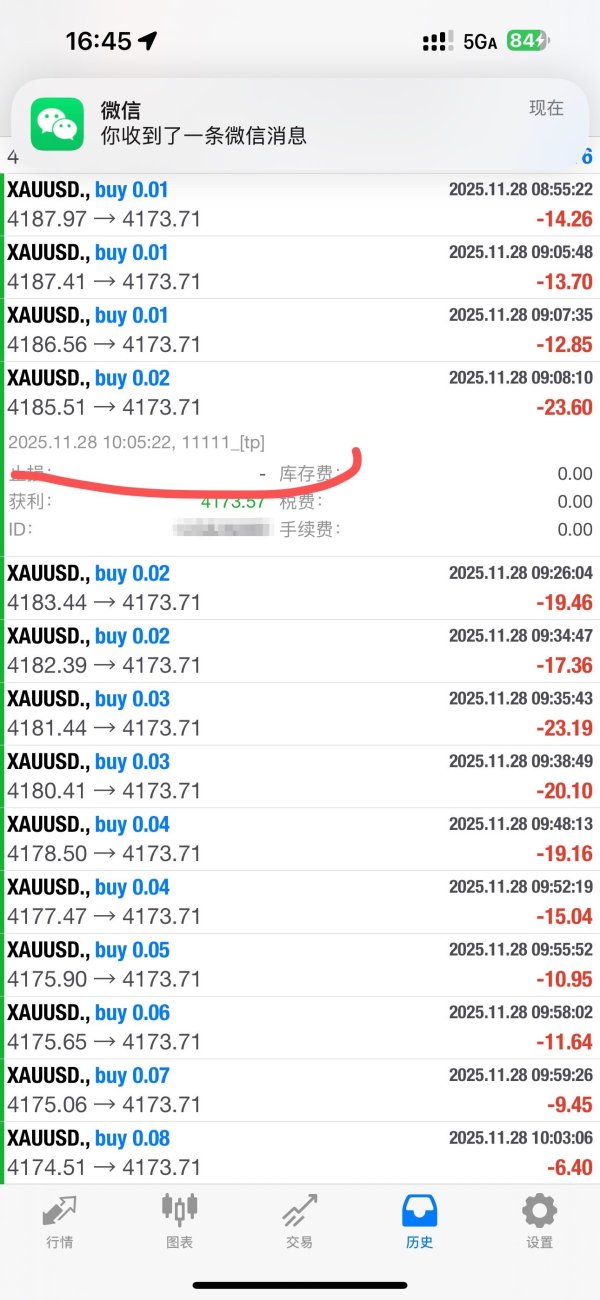Expand the XAUUSD trade opened at 4187.97
This screenshot has width=600, height=1300.
(300, 204)
